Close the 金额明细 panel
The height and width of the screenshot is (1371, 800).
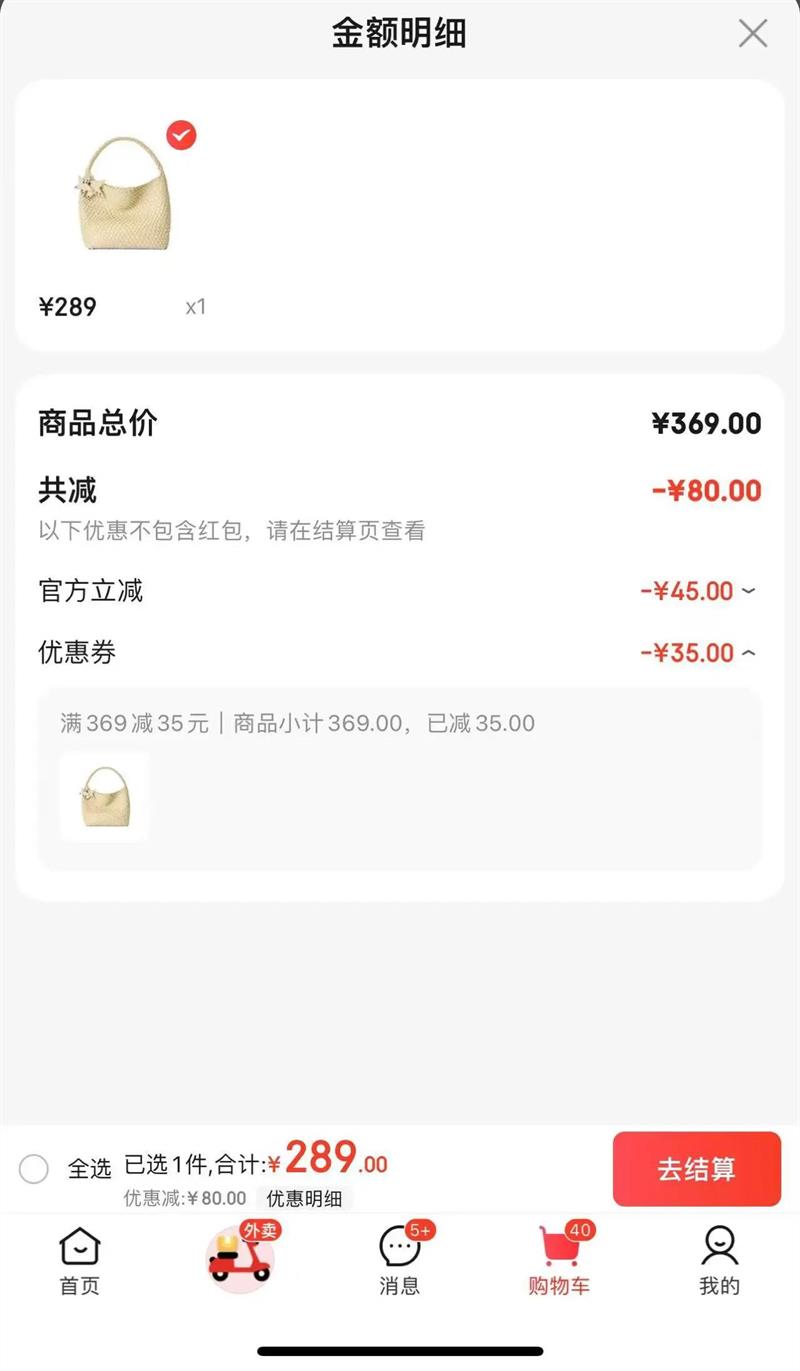tap(752, 34)
